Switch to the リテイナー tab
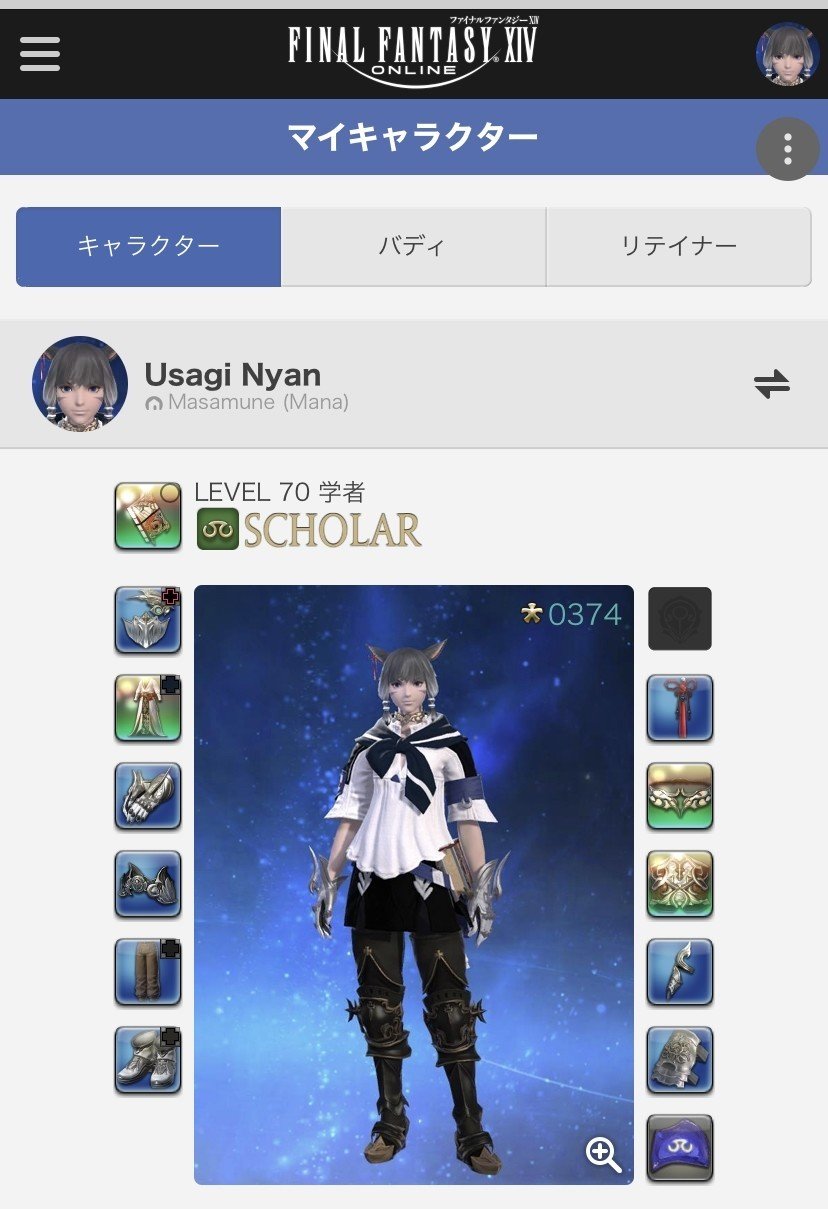 point(678,246)
